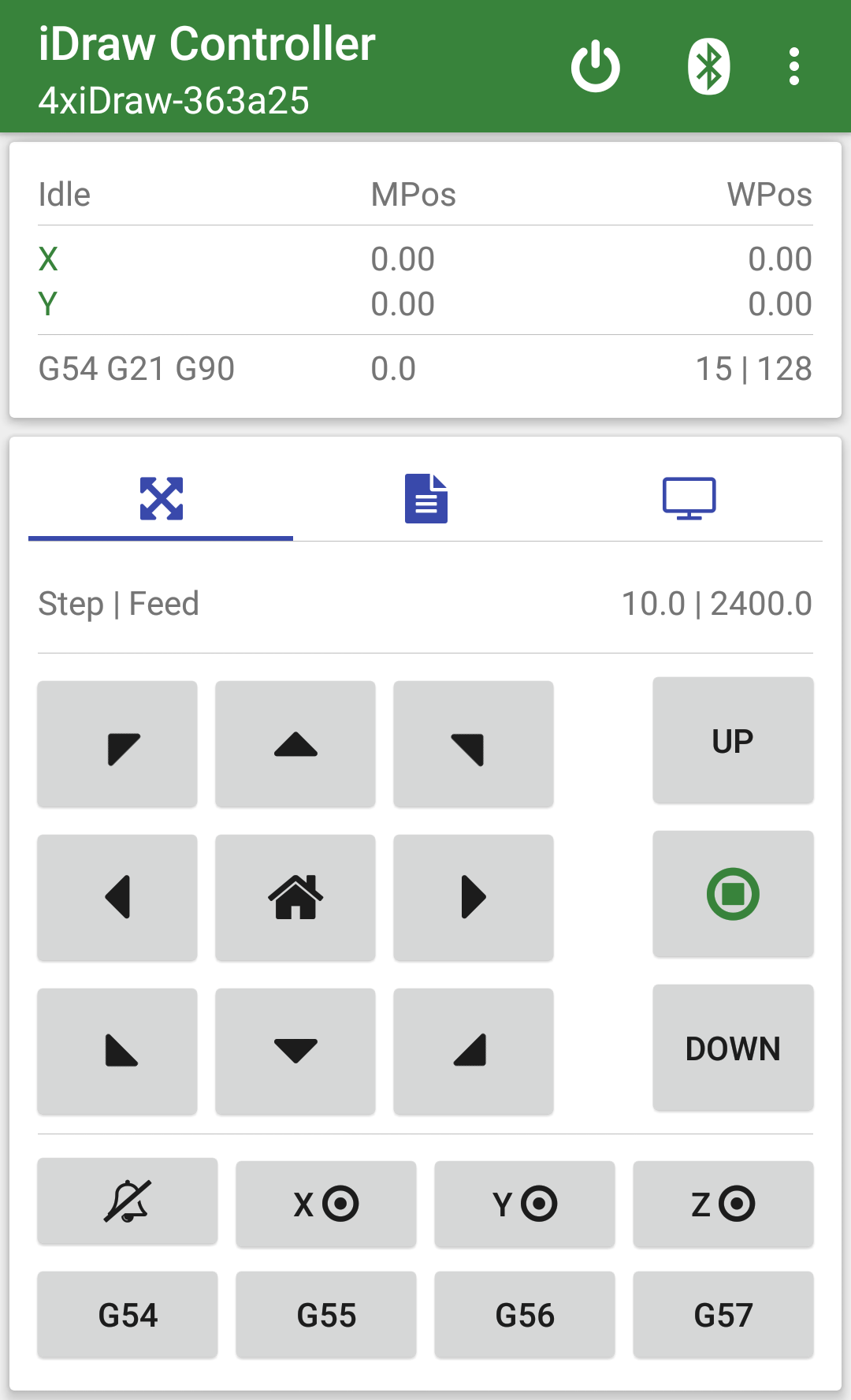Zero the Z axis
This screenshot has width=851, height=1400.
[x=723, y=1204]
